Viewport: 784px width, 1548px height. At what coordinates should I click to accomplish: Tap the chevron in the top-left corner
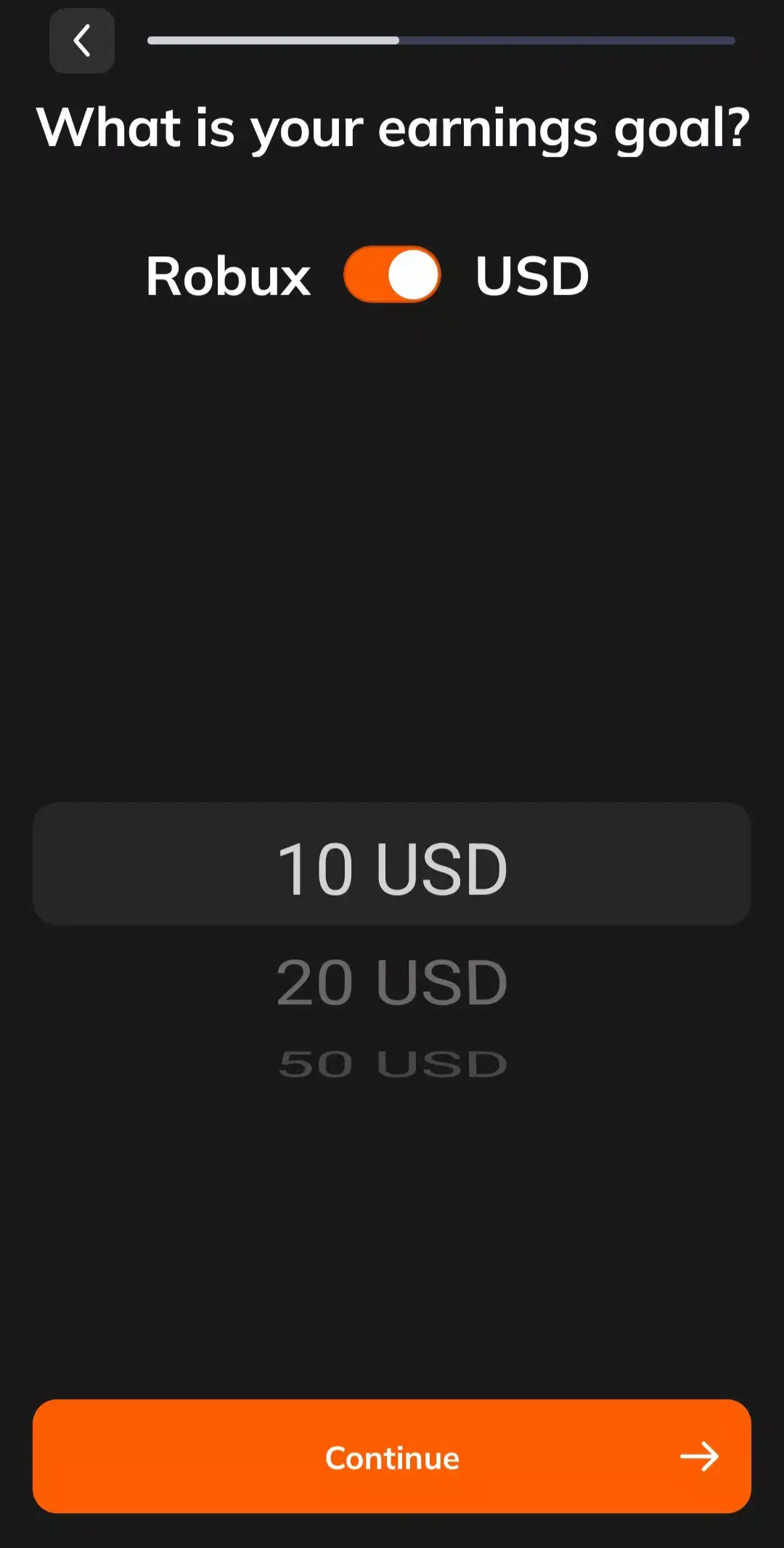click(81, 41)
